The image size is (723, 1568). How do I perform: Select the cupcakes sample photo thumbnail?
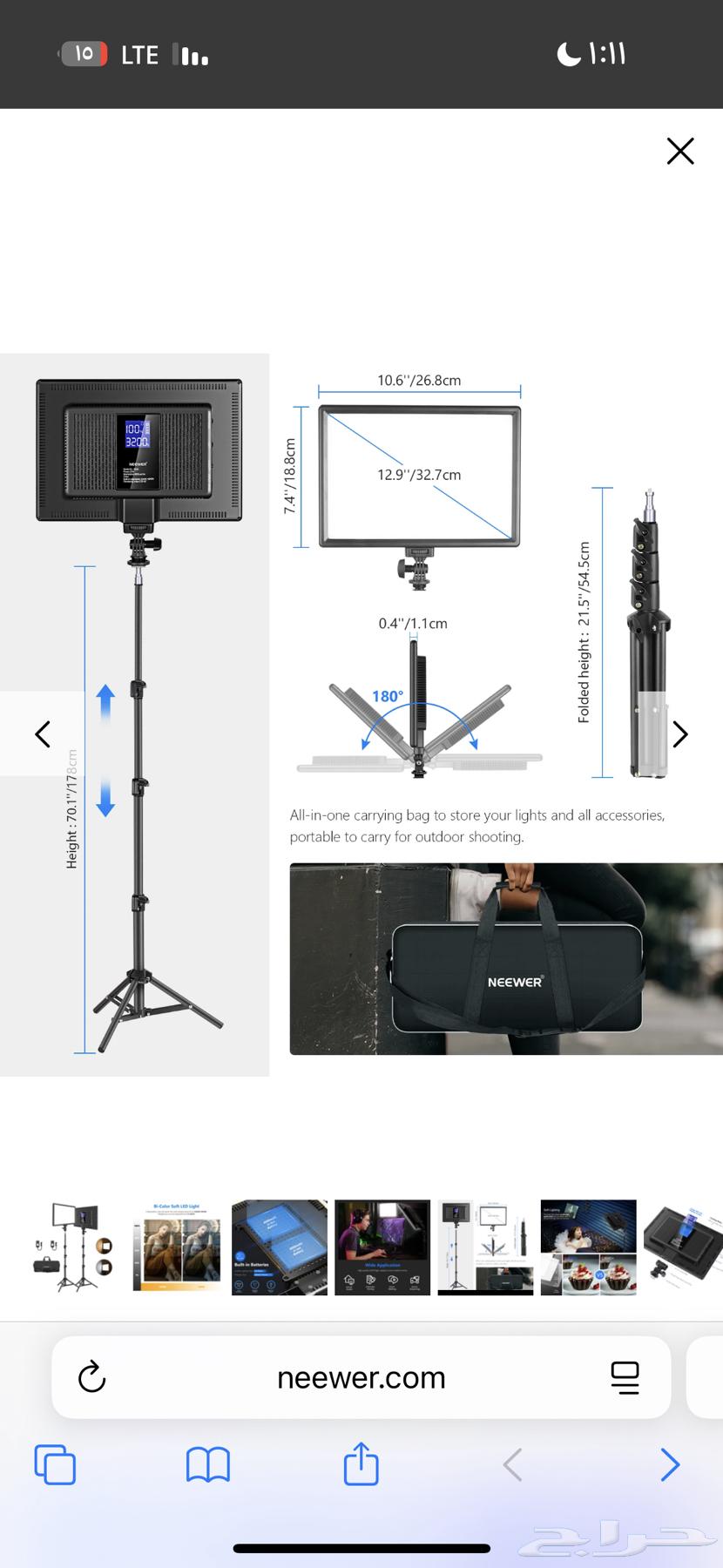tap(588, 1247)
